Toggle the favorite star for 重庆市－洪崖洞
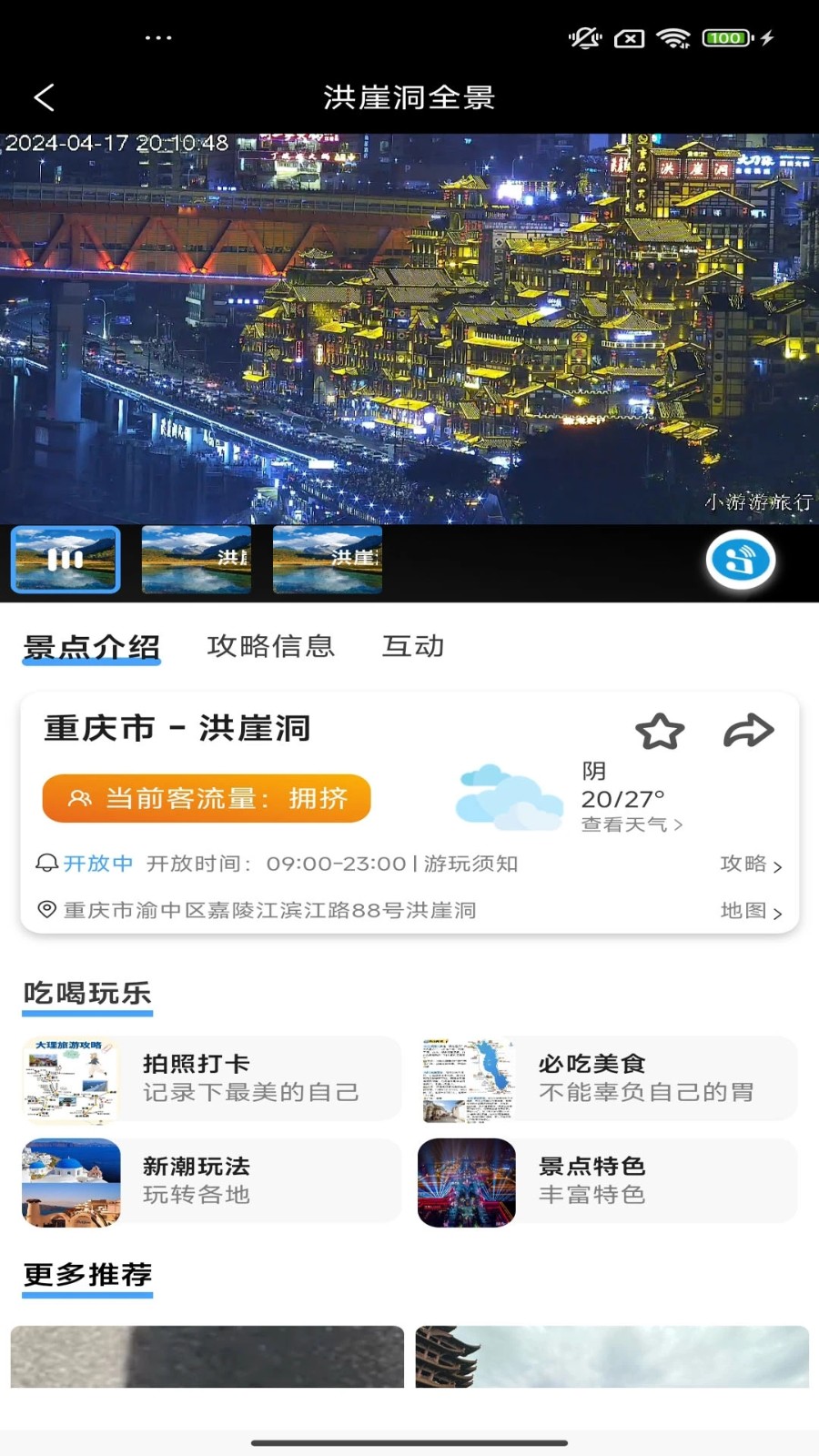Image resolution: width=819 pixels, height=1456 pixels. (x=661, y=728)
